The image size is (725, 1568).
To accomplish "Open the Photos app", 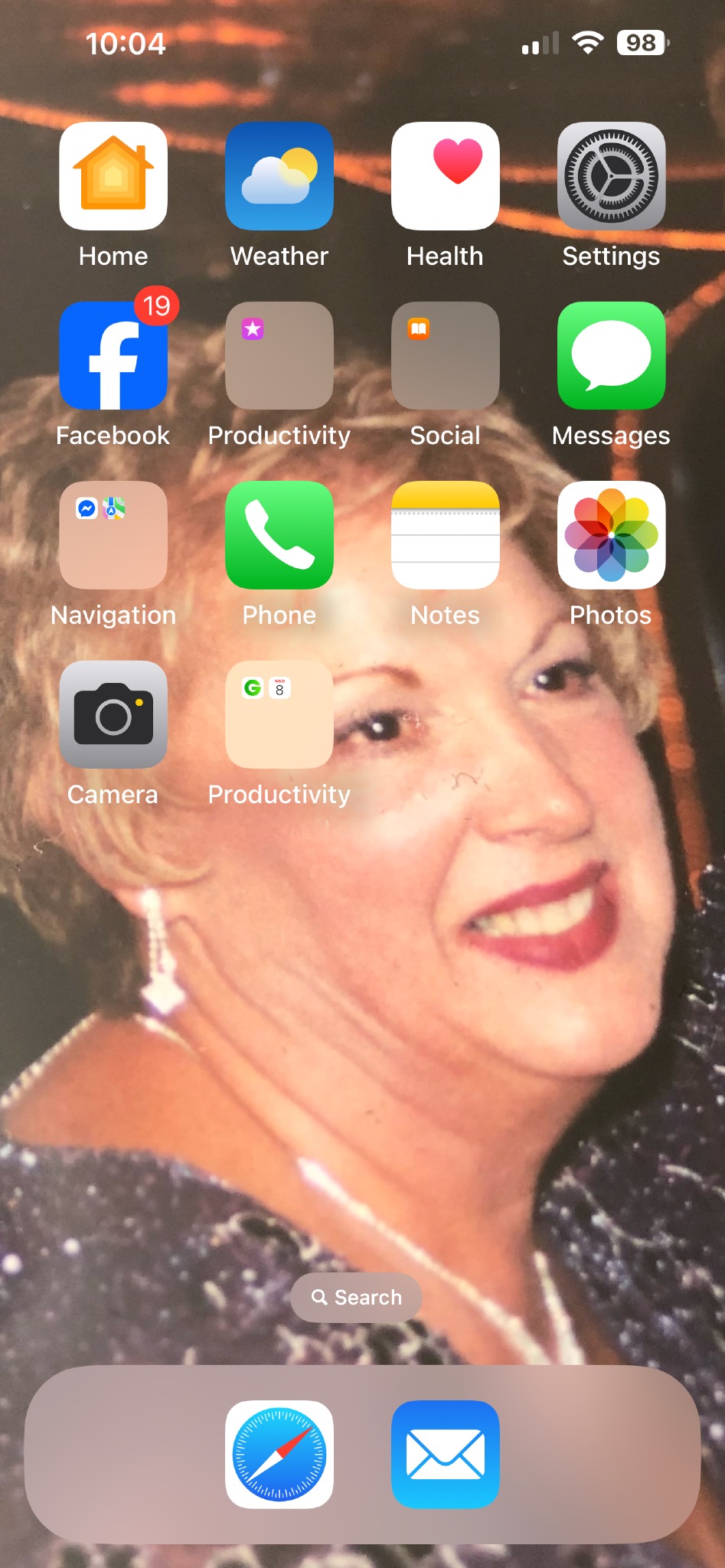I will [x=611, y=536].
